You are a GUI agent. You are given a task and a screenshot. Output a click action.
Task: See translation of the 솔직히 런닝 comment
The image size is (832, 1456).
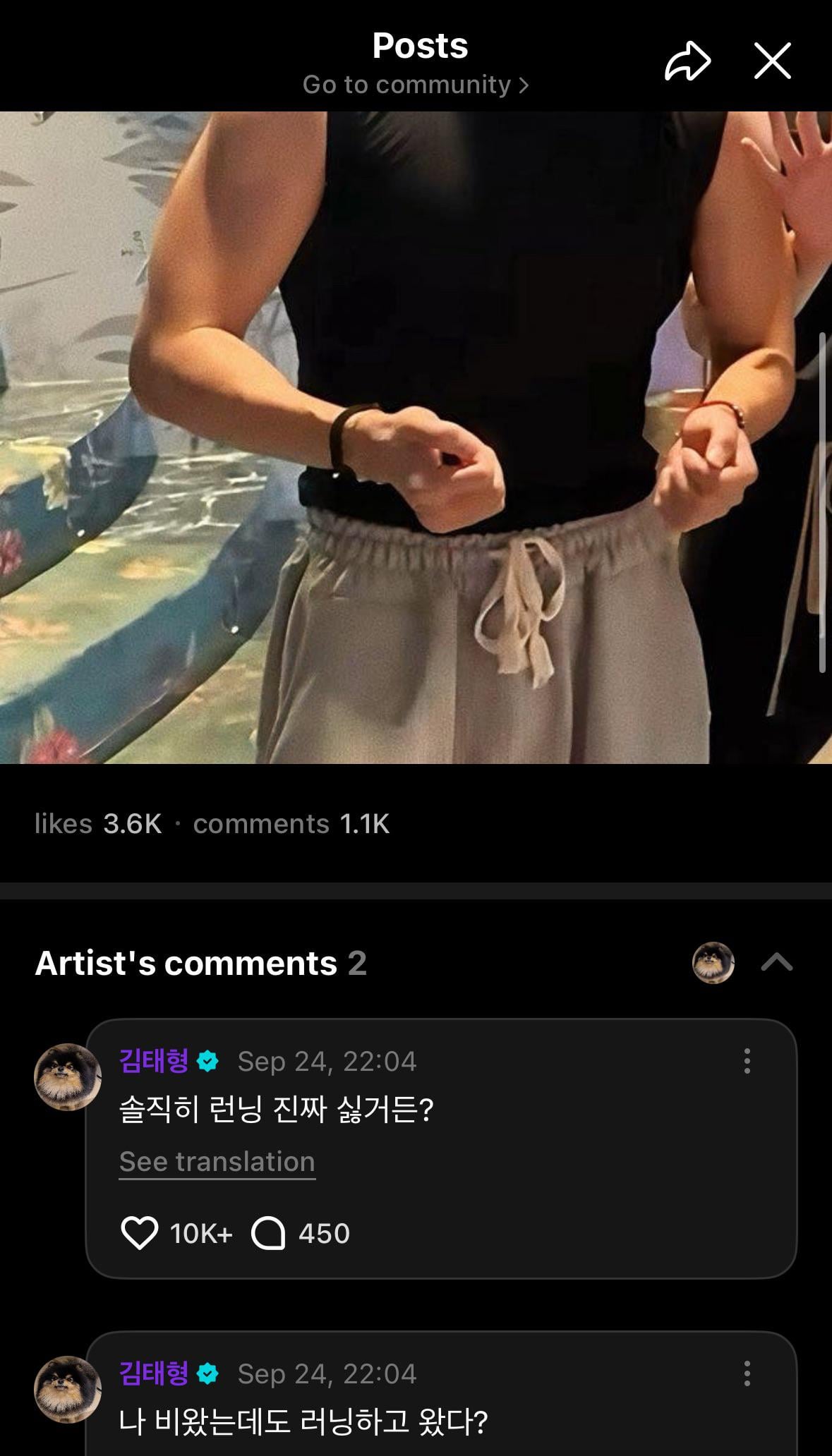(217, 1161)
